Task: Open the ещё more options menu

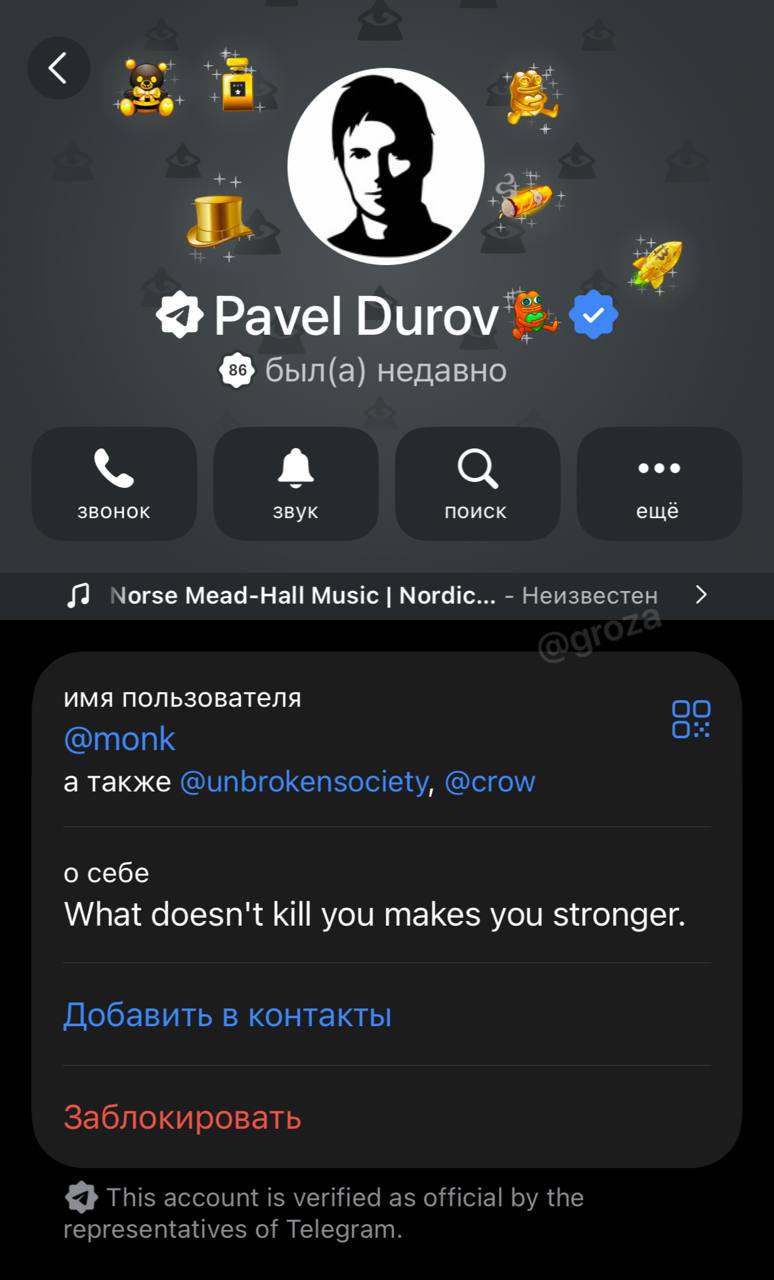Action: pyautogui.click(x=659, y=484)
